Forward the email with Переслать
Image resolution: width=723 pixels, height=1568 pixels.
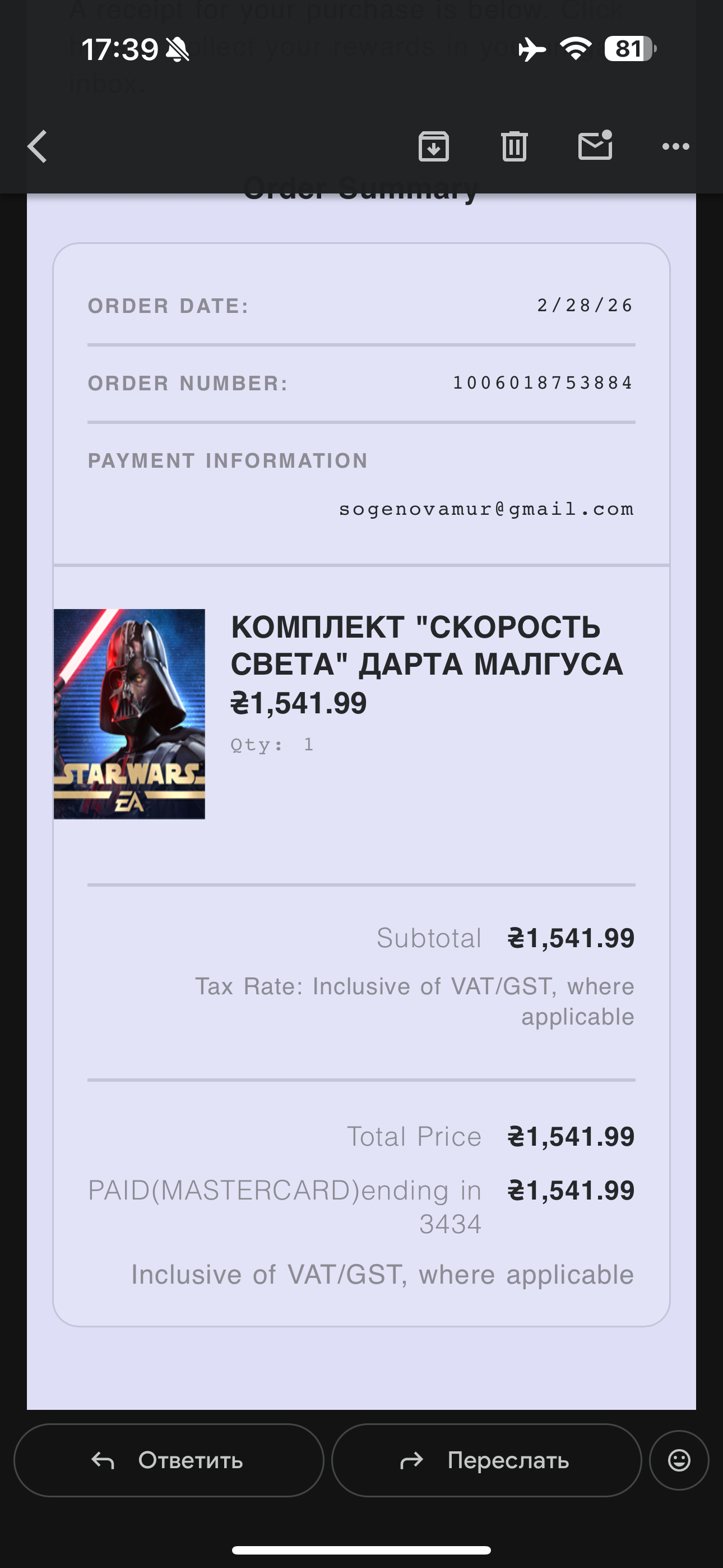[x=486, y=1460]
